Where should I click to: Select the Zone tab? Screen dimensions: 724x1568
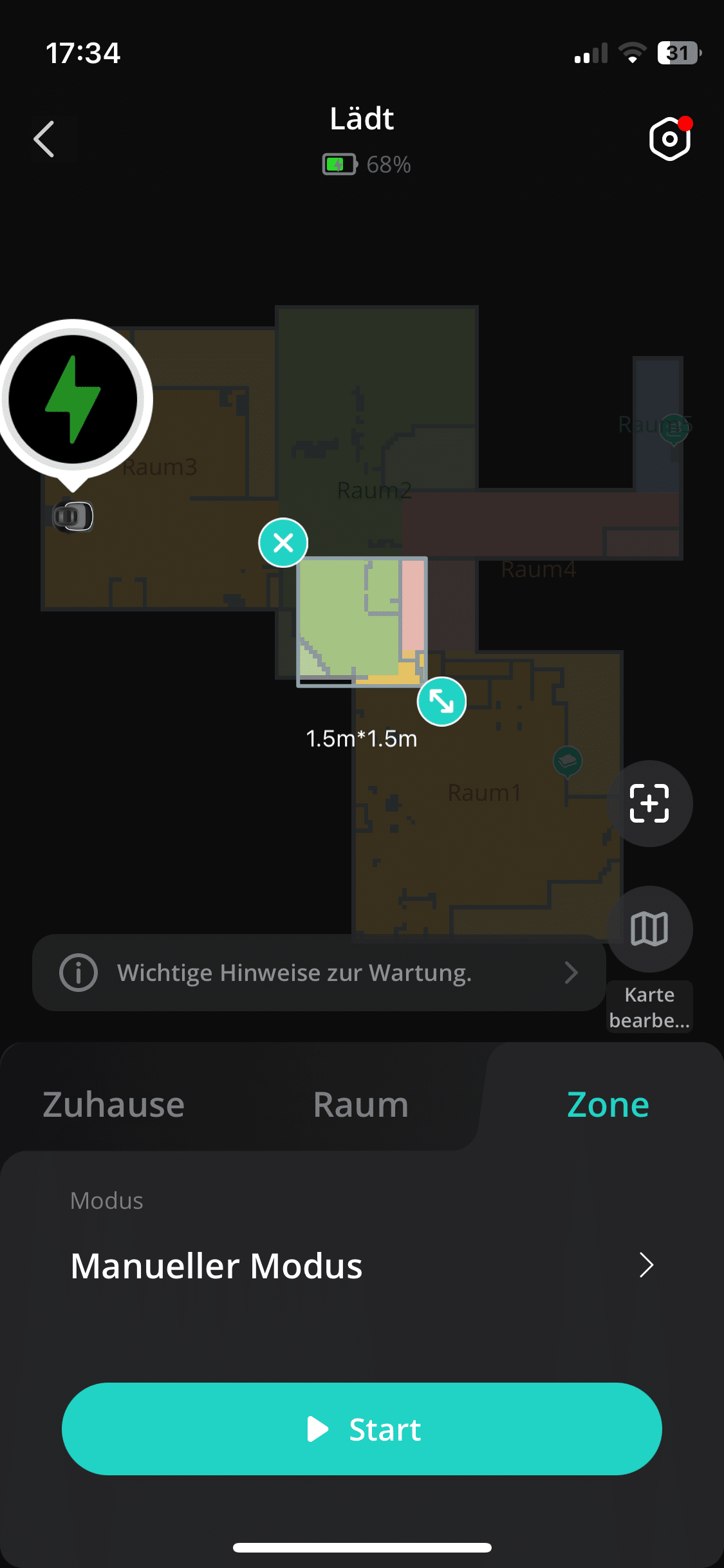pyautogui.click(x=608, y=1105)
